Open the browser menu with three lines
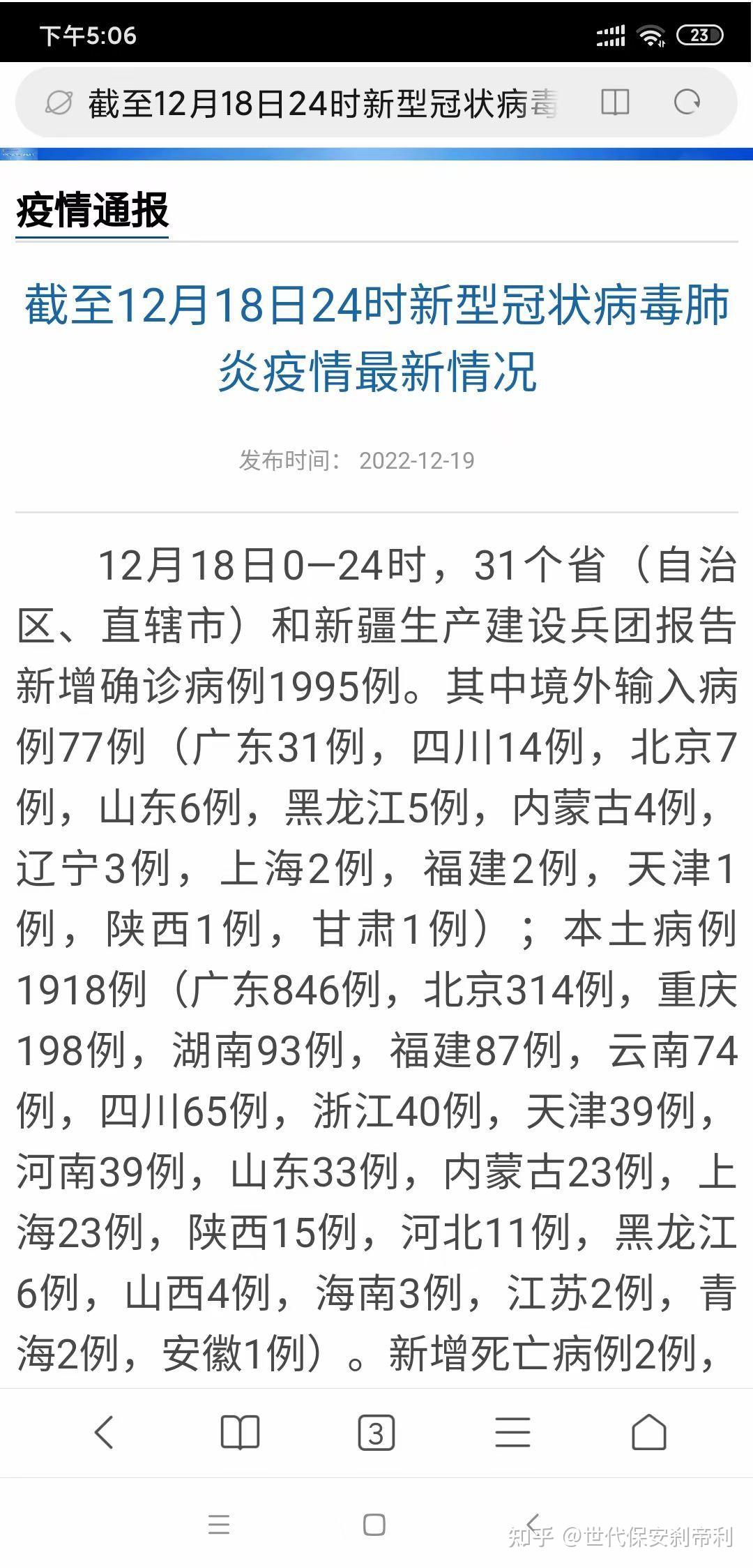Viewport: 753px width, 1568px height. point(513,1433)
